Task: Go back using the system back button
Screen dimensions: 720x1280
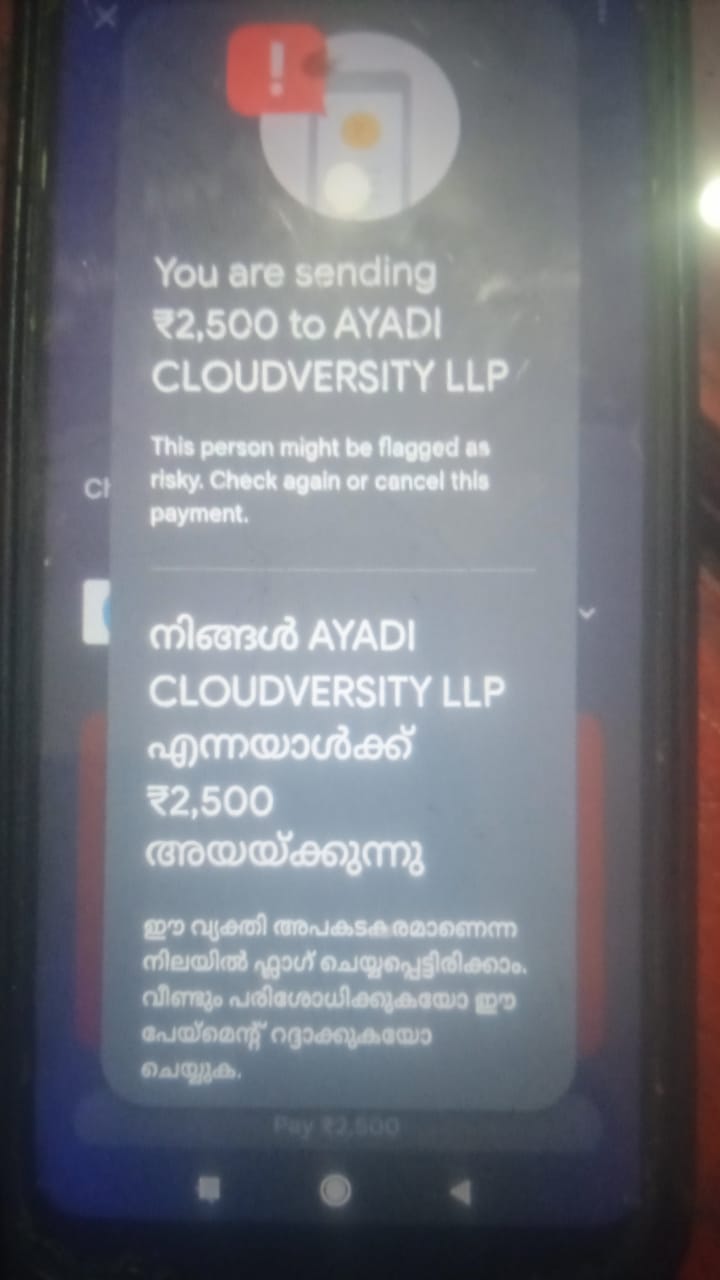Action: 459,1191
